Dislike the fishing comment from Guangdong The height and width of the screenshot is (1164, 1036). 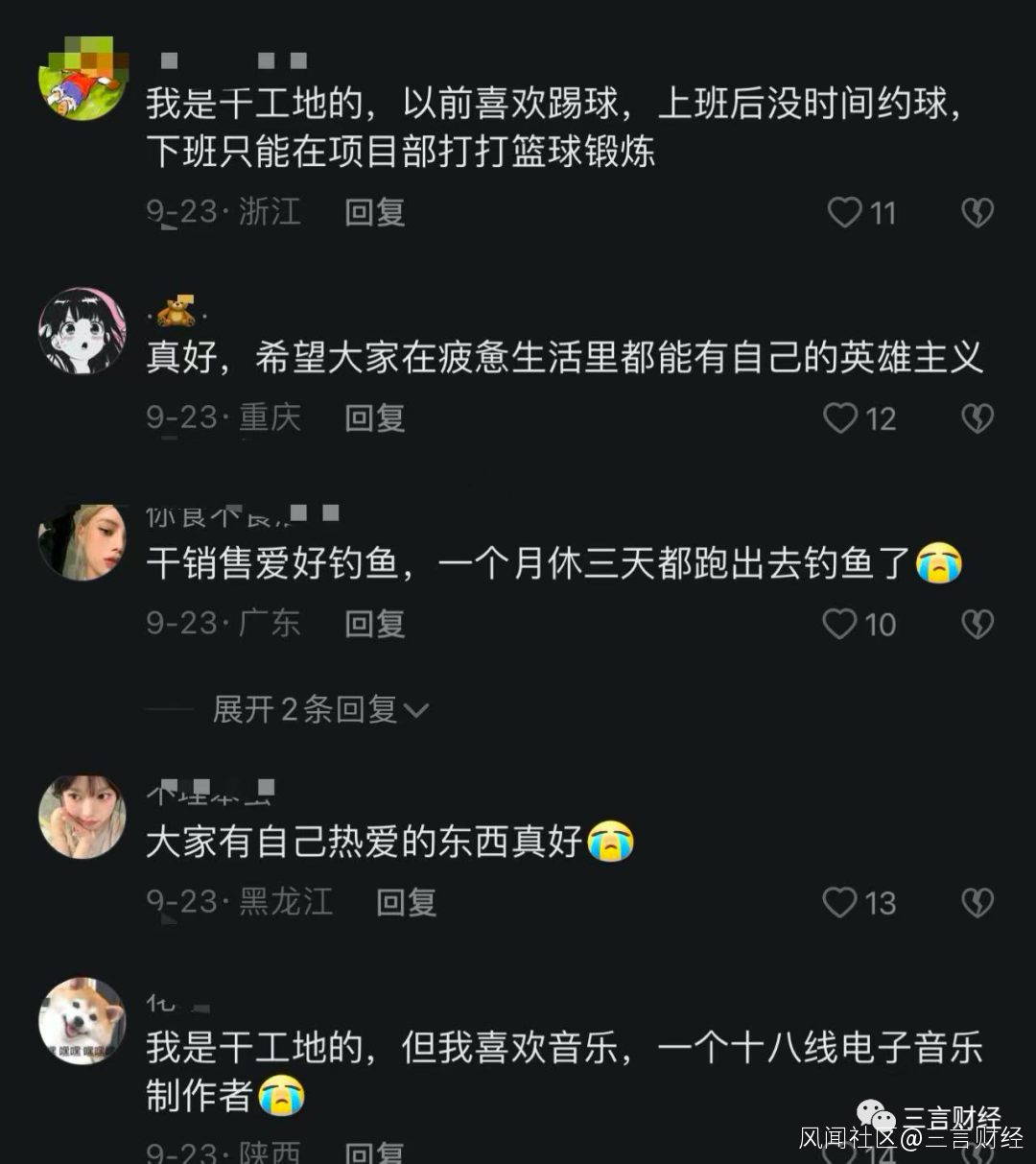(977, 624)
